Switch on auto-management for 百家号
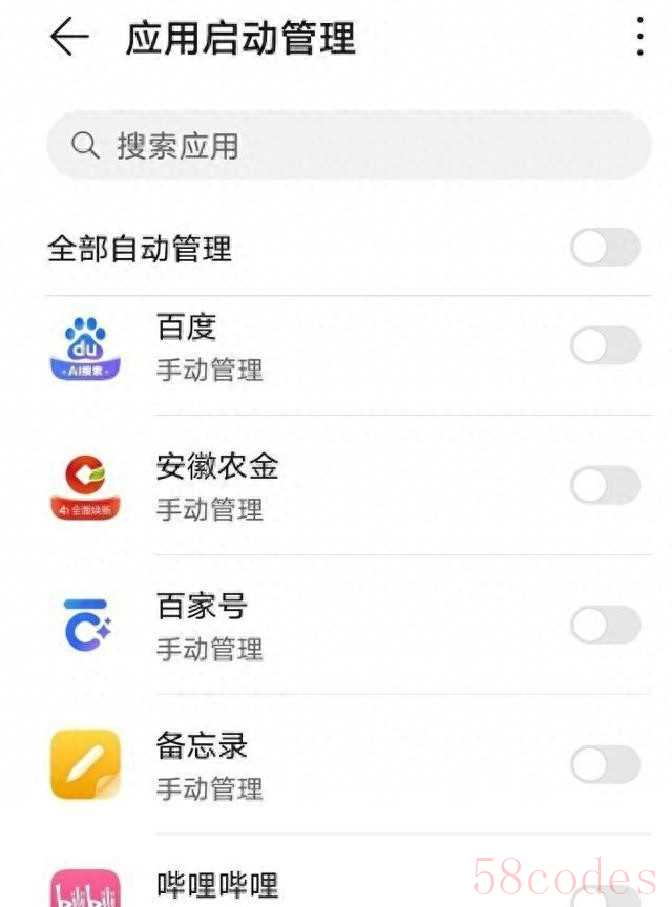The height and width of the screenshot is (907, 672). pyautogui.click(x=605, y=626)
